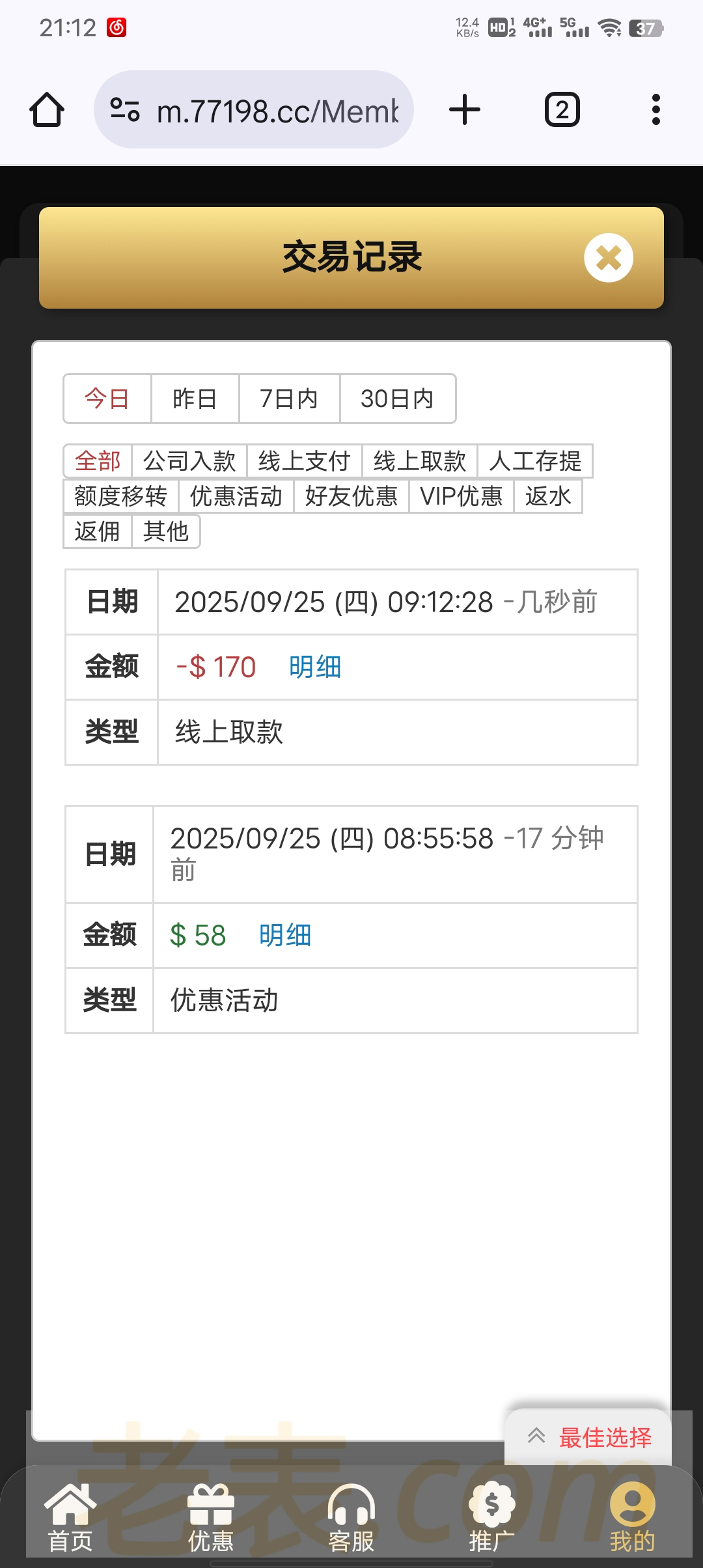703x1568 pixels.
Task: Open a new browser tab
Action: pos(465,109)
